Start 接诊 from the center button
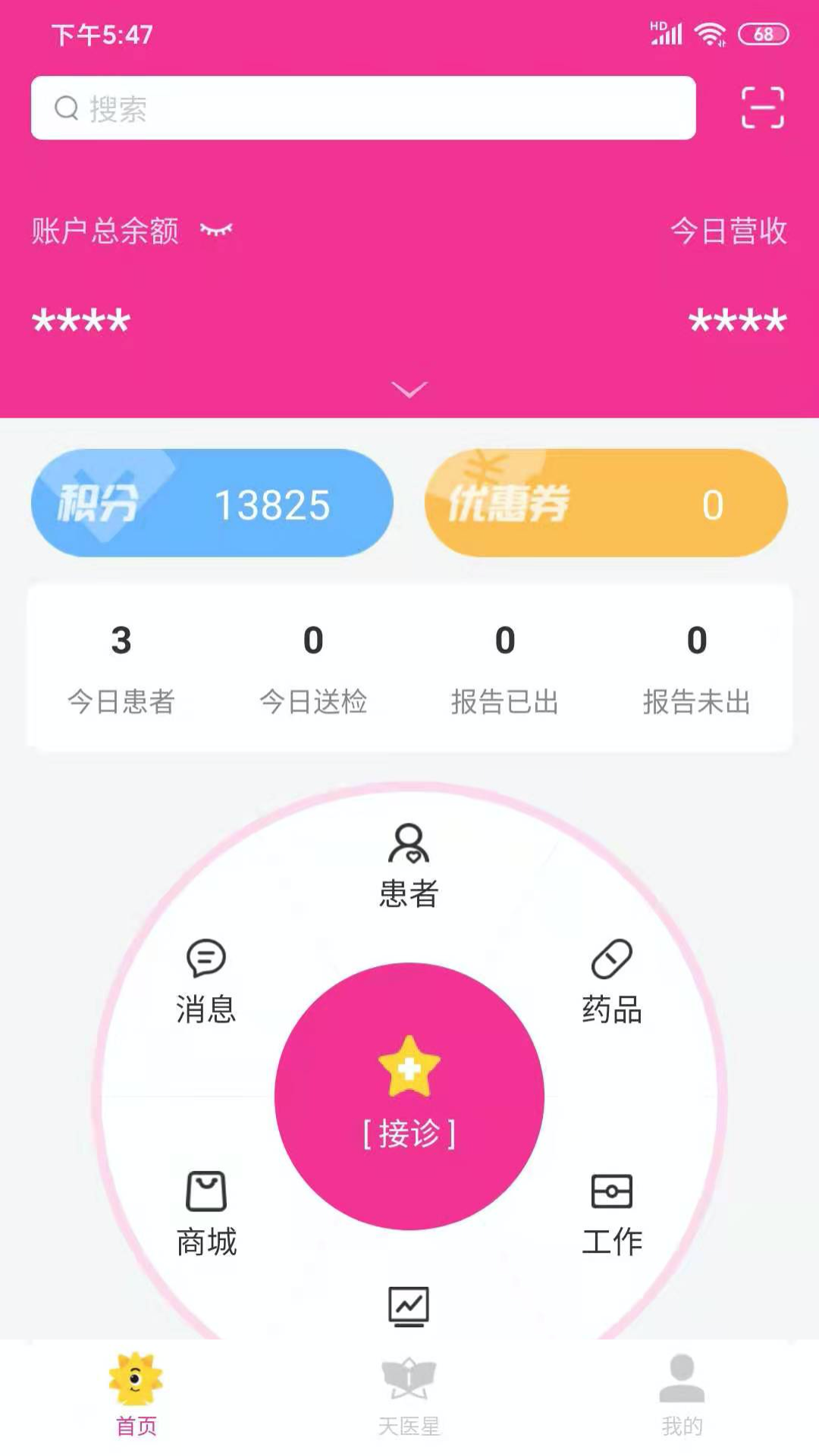The image size is (819, 1456). pyautogui.click(x=409, y=1096)
